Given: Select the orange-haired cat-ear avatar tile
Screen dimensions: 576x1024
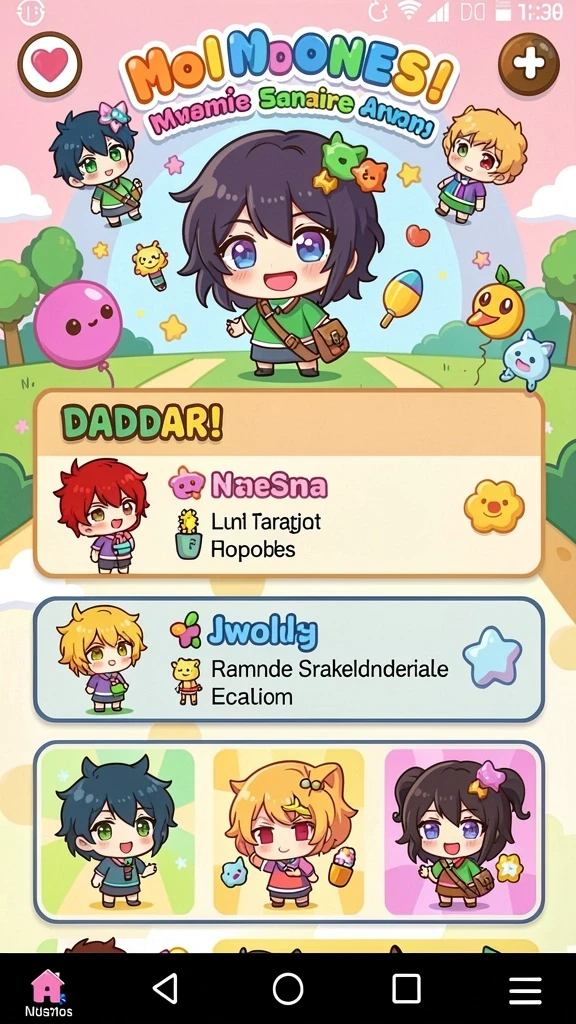Looking at the screenshot, I should coord(289,831).
